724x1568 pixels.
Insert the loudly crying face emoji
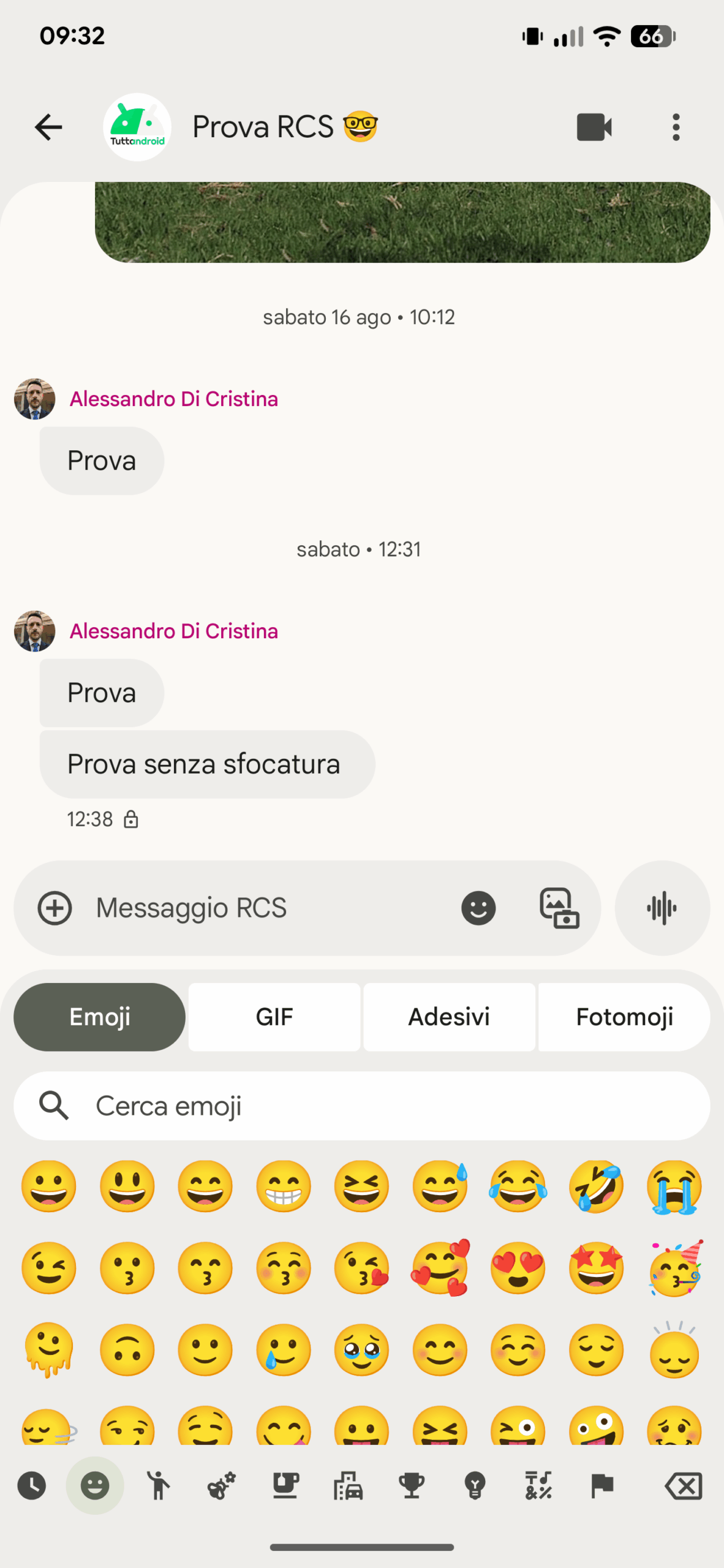coord(674,1186)
